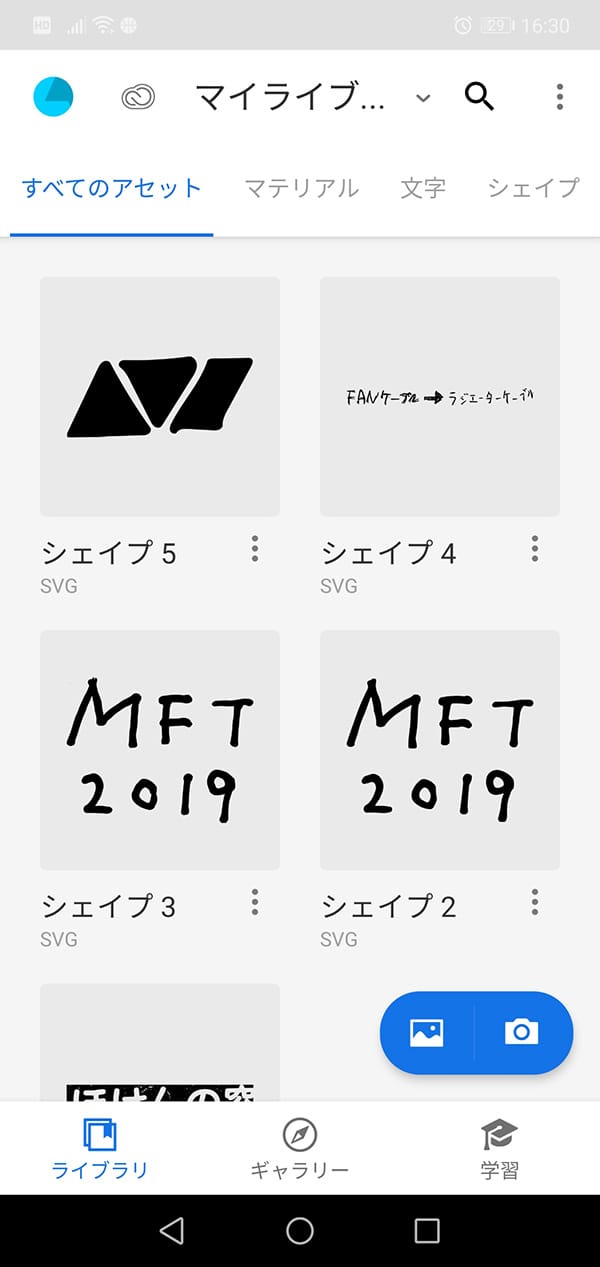Launch the camera capture button

(x=522, y=1033)
